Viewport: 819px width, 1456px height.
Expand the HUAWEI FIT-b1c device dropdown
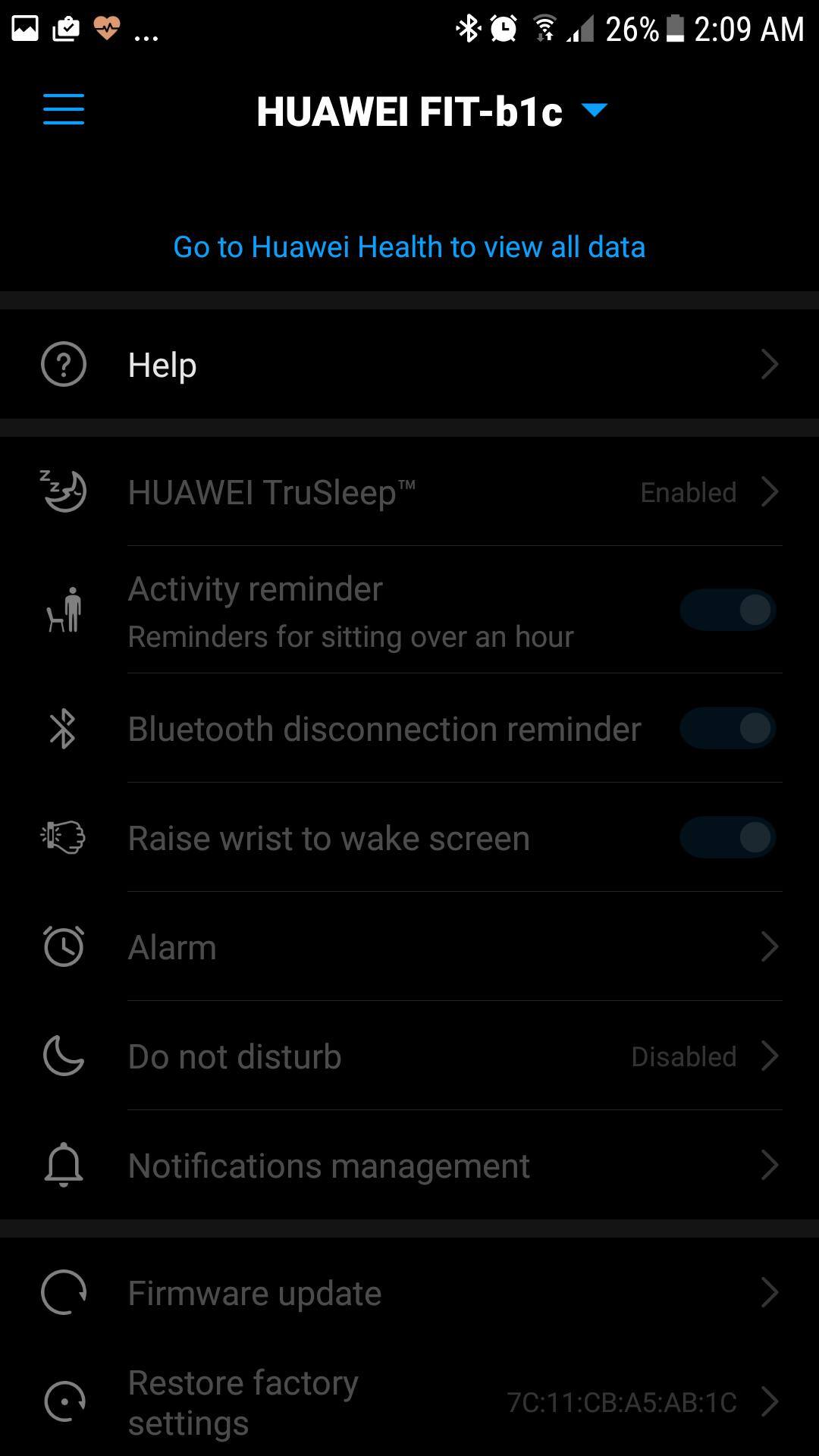tap(594, 111)
